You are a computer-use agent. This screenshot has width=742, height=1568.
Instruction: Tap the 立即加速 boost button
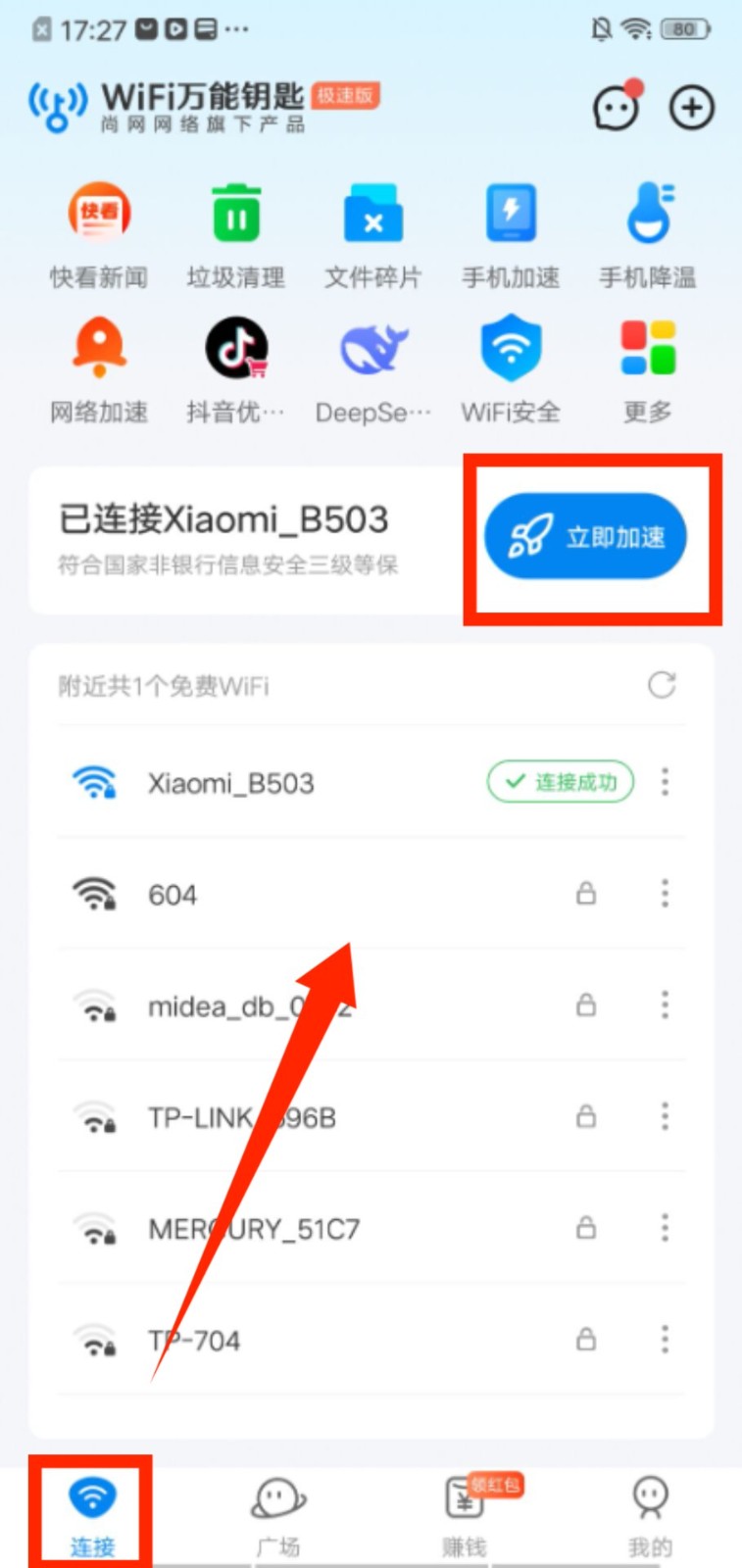coord(585,536)
